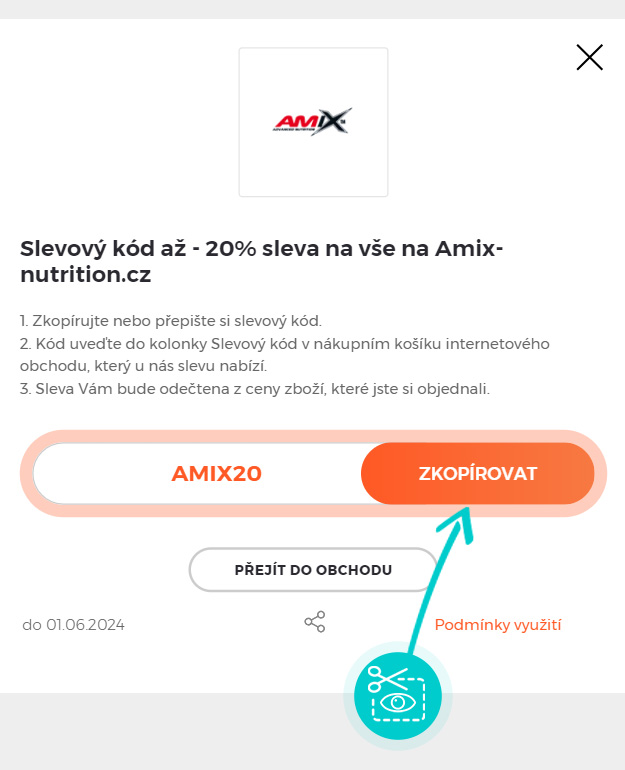Tap Přejít do obchodu button
This screenshot has height=770, width=625.
(x=313, y=570)
